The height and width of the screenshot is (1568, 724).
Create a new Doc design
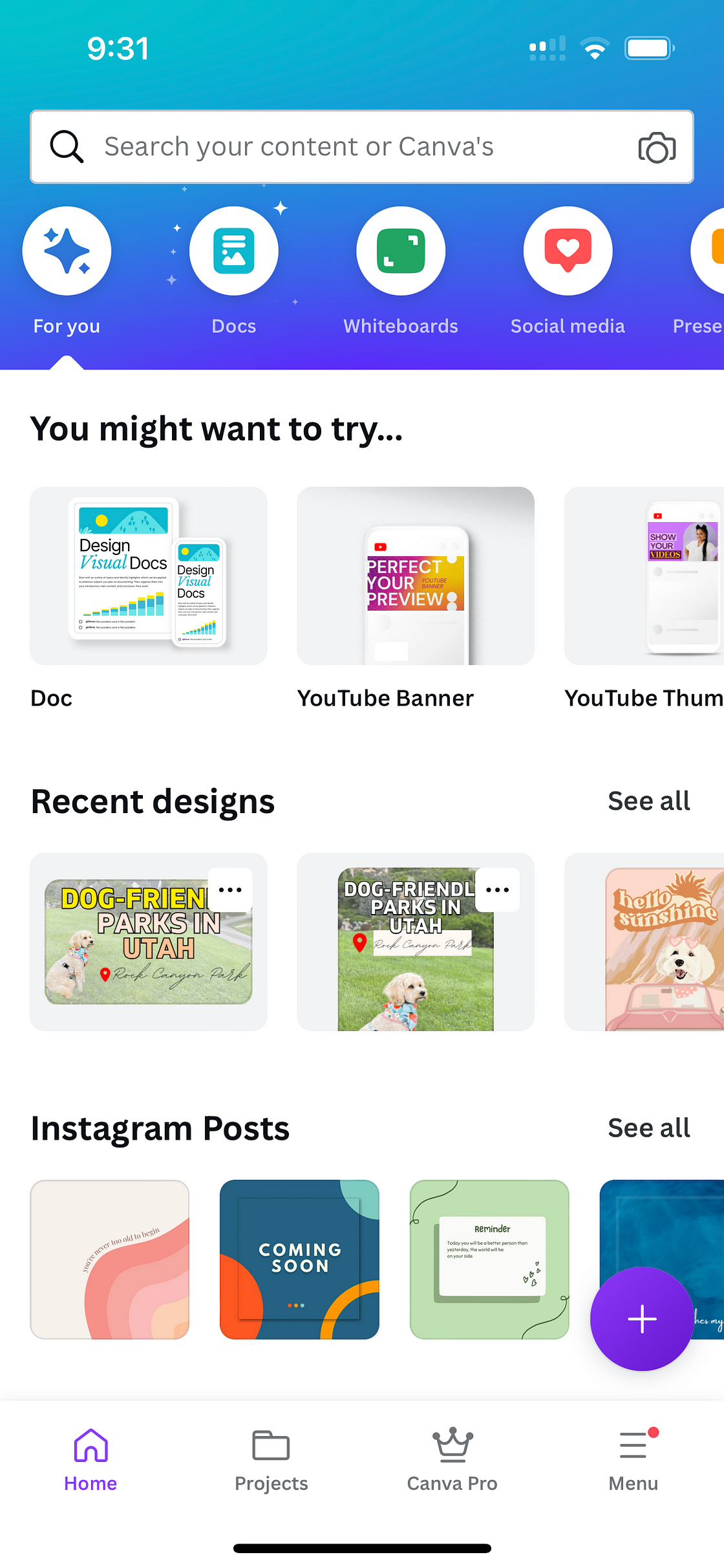tap(149, 576)
